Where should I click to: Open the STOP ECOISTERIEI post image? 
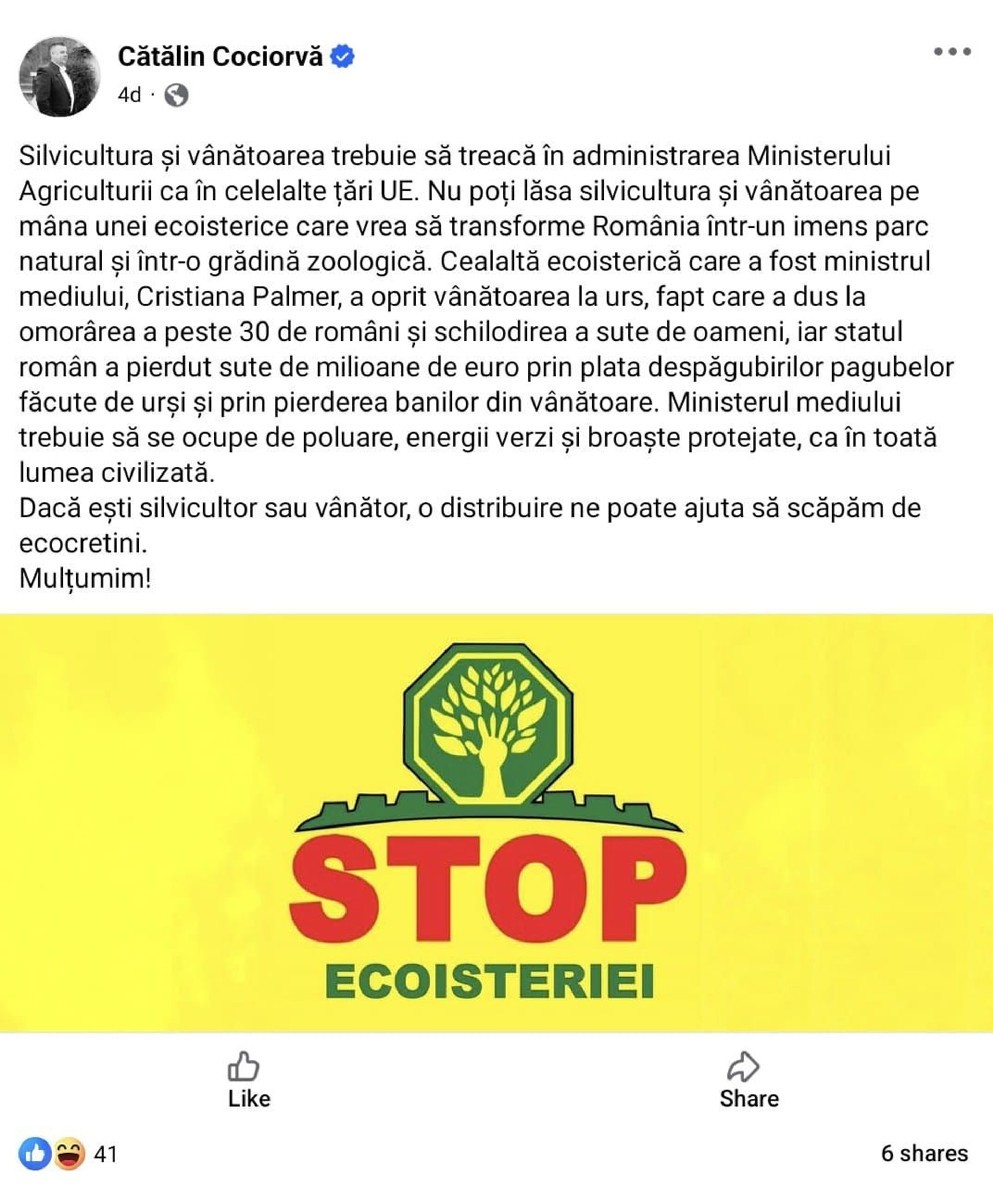(496, 822)
